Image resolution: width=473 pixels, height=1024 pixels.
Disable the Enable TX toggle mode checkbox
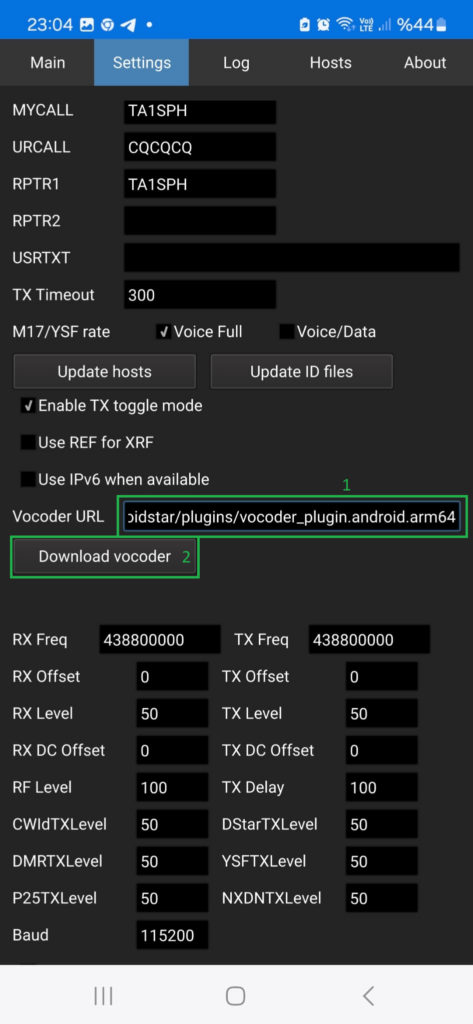(28, 406)
